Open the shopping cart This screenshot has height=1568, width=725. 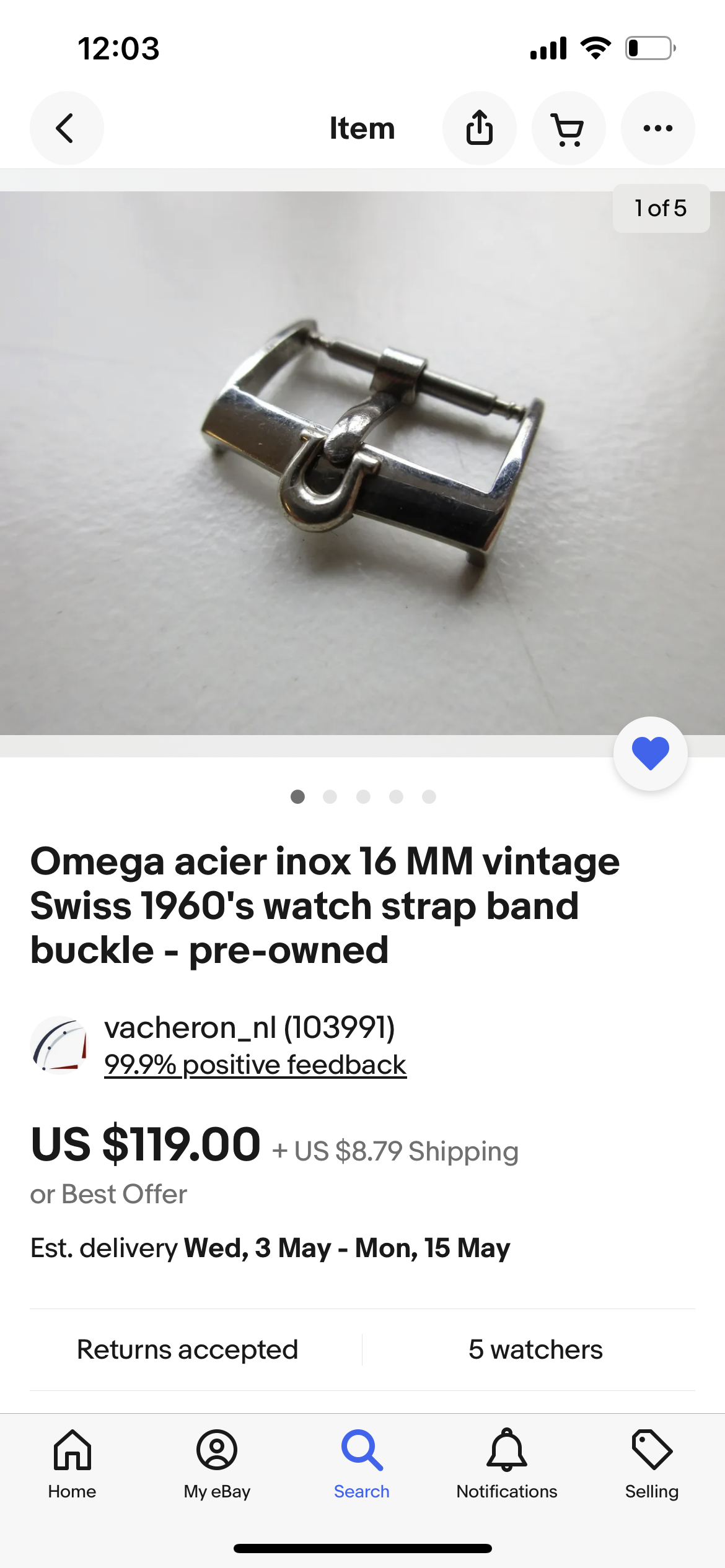pyautogui.click(x=568, y=128)
